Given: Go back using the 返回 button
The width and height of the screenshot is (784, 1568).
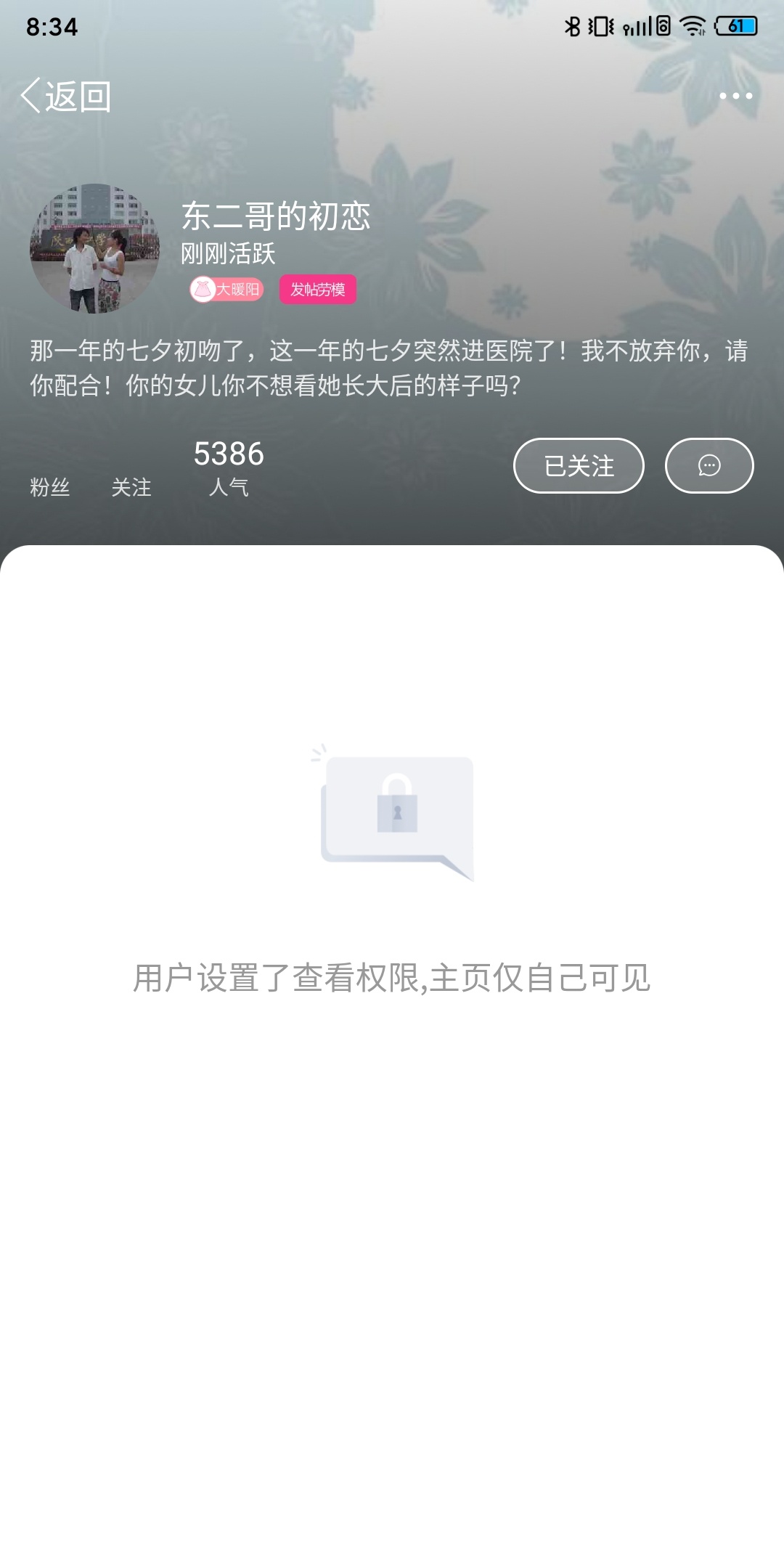Looking at the screenshot, I should (65, 96).
